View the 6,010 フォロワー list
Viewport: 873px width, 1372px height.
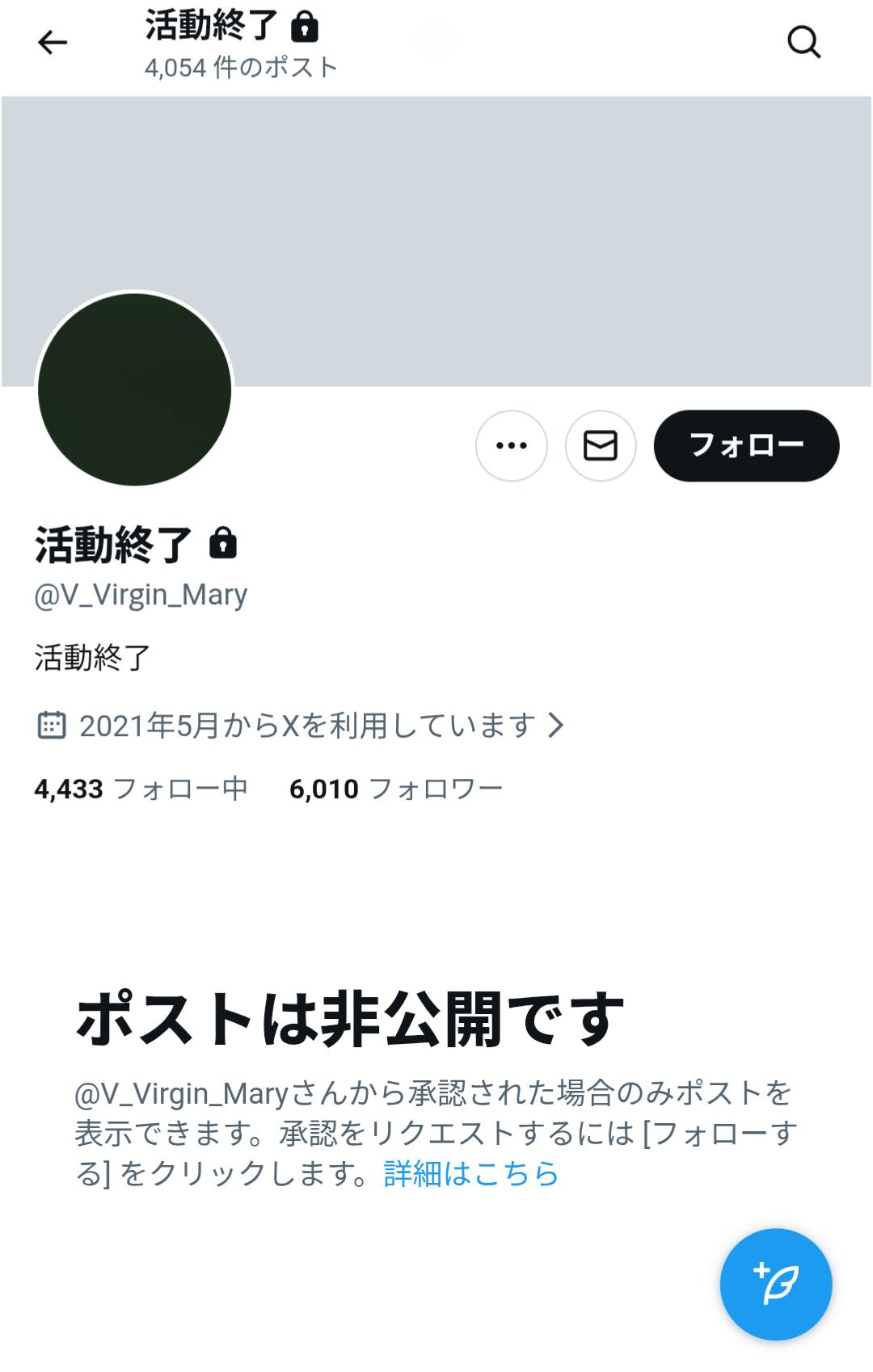coord(396,789)
